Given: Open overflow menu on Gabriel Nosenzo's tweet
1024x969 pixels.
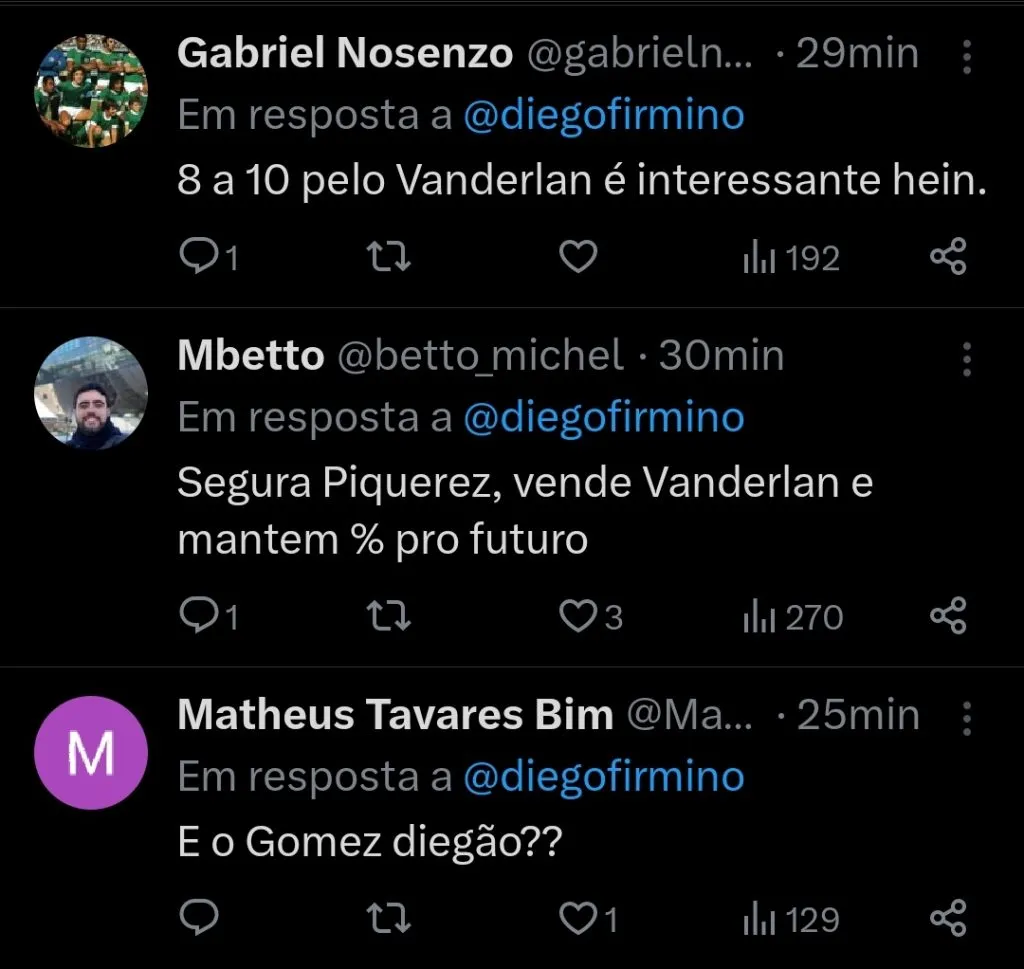Looking at the screenshot, I should [x=966, y=57].
